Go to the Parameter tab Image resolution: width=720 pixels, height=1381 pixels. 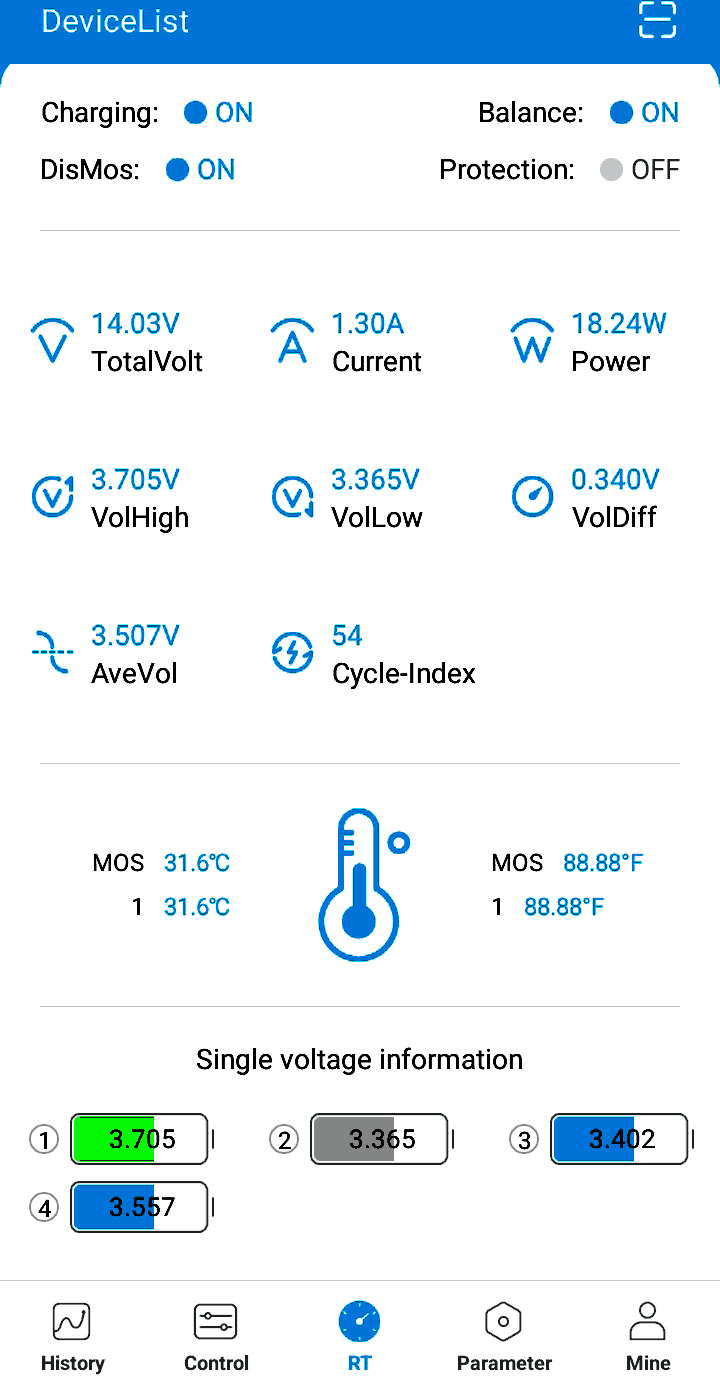click(504, 1336)
